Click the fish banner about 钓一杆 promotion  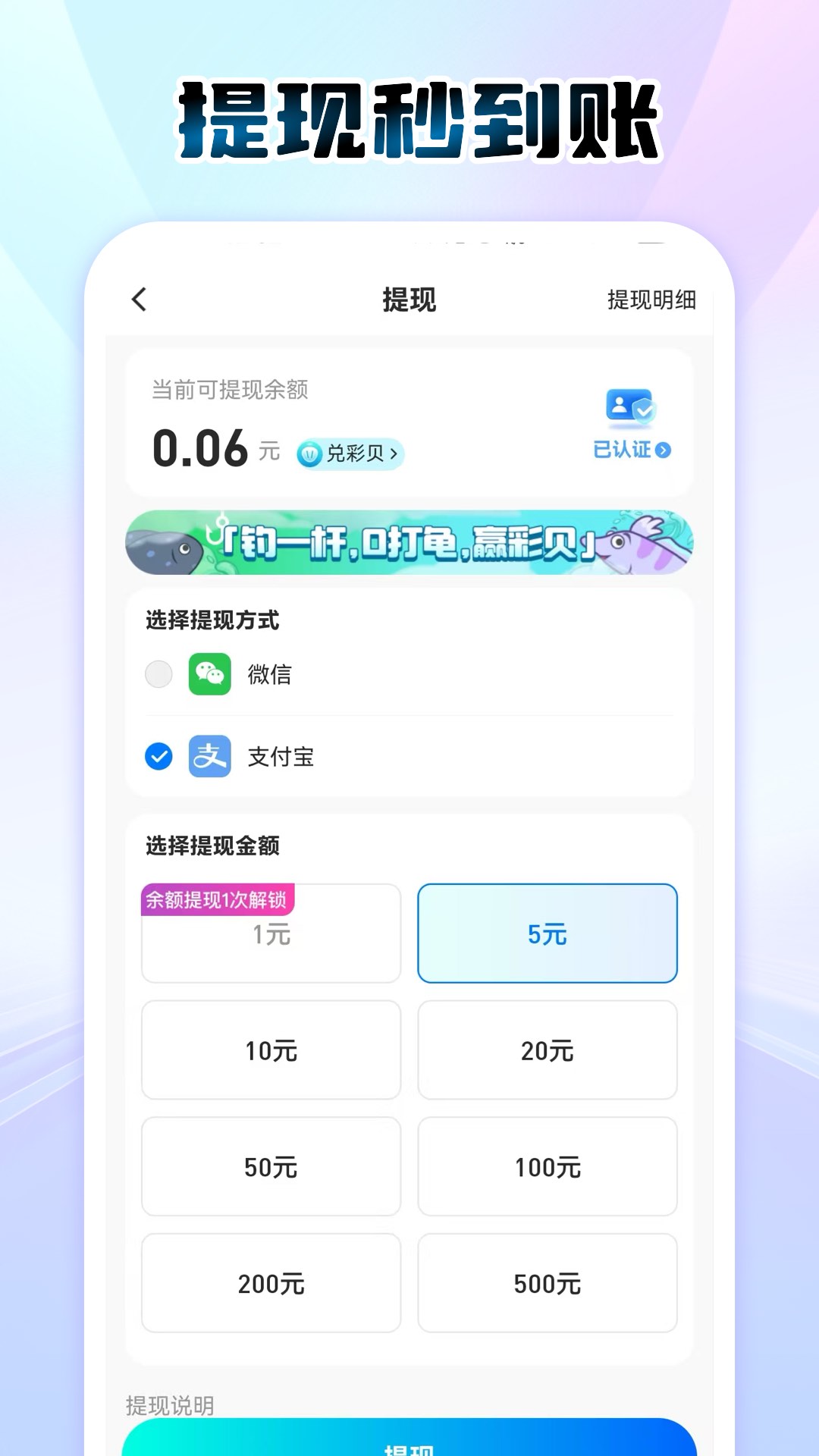tap(409, 543)
